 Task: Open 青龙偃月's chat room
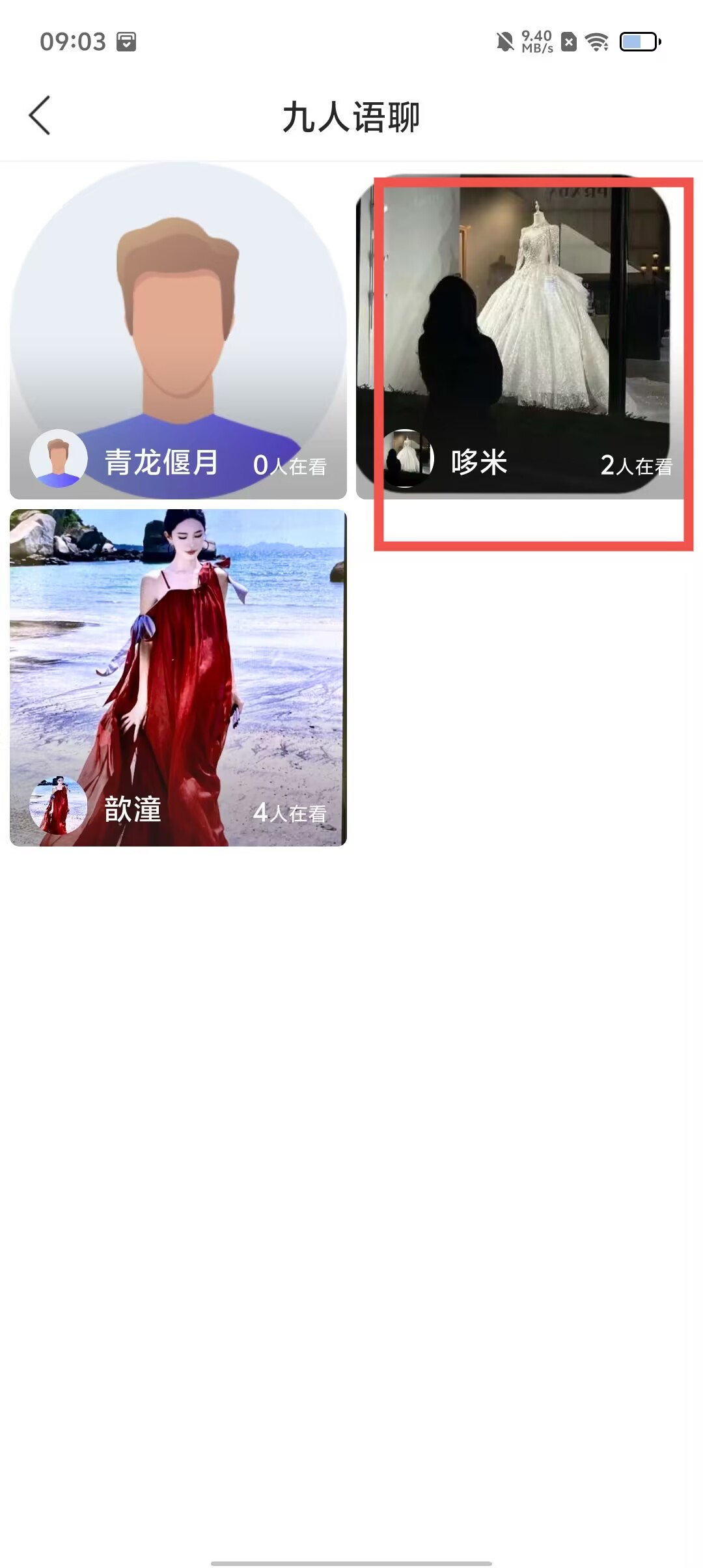[x=178, y=332]
